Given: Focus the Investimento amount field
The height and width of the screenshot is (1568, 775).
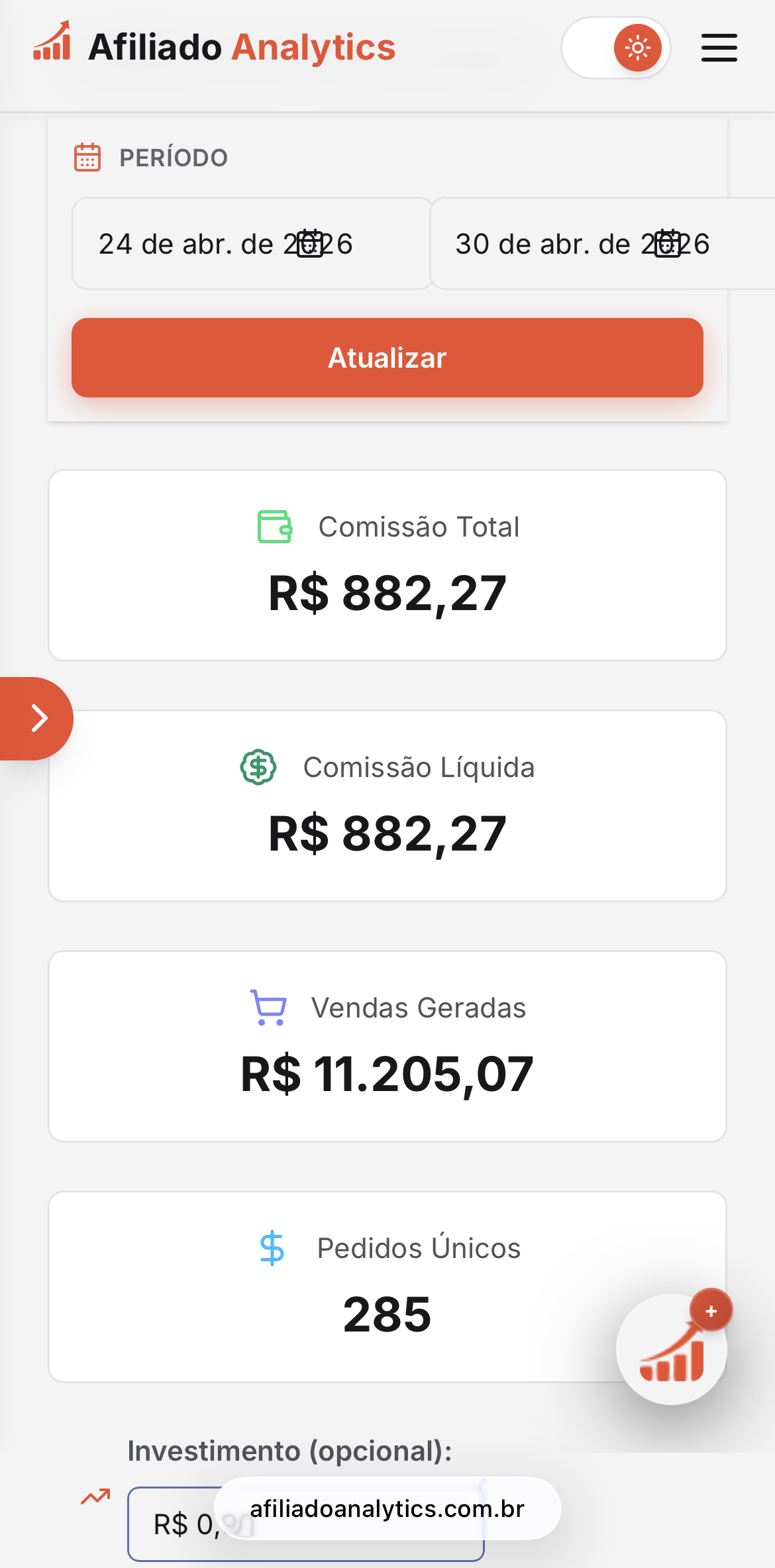Looking at the screenshot, I should click(306, 1524).
